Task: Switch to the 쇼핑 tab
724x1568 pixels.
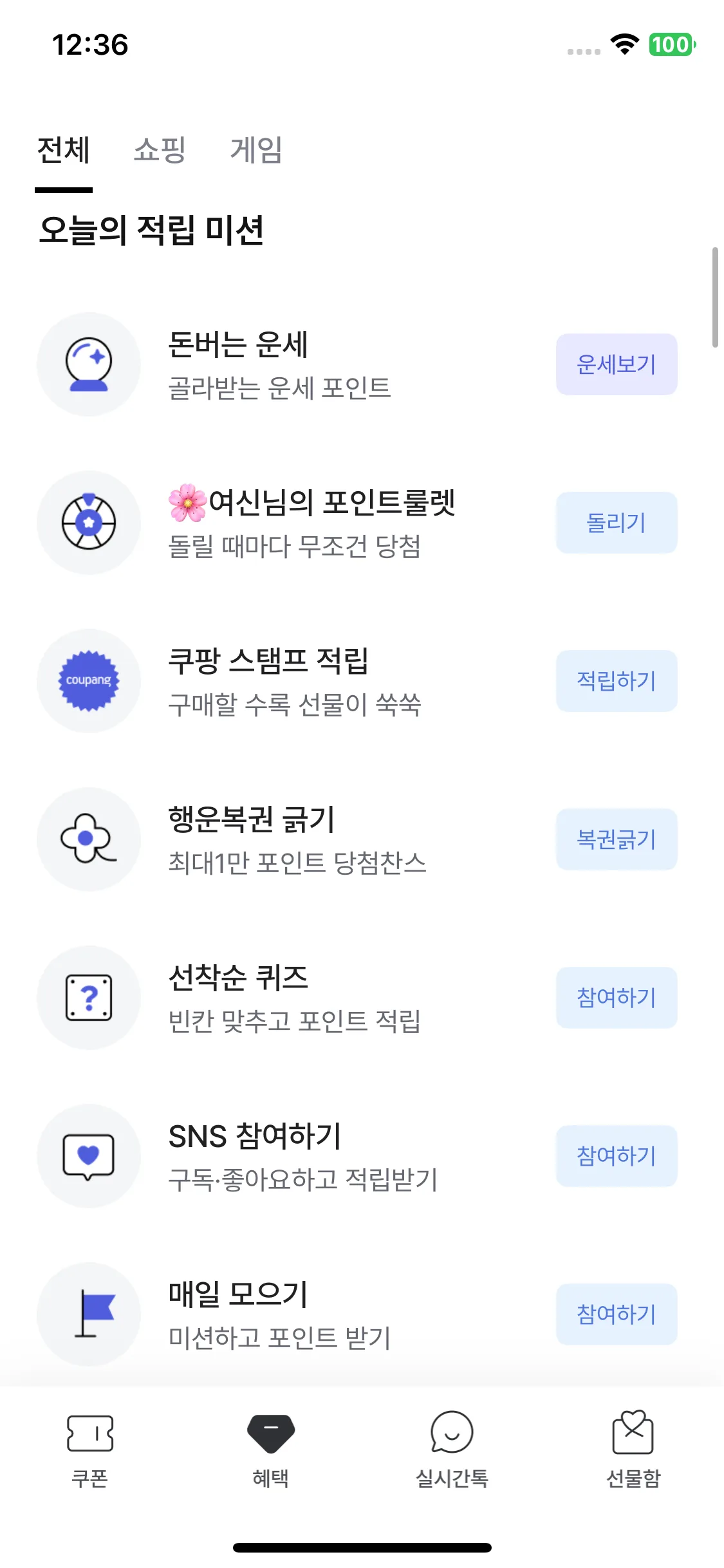Action: tap(160, 151)
